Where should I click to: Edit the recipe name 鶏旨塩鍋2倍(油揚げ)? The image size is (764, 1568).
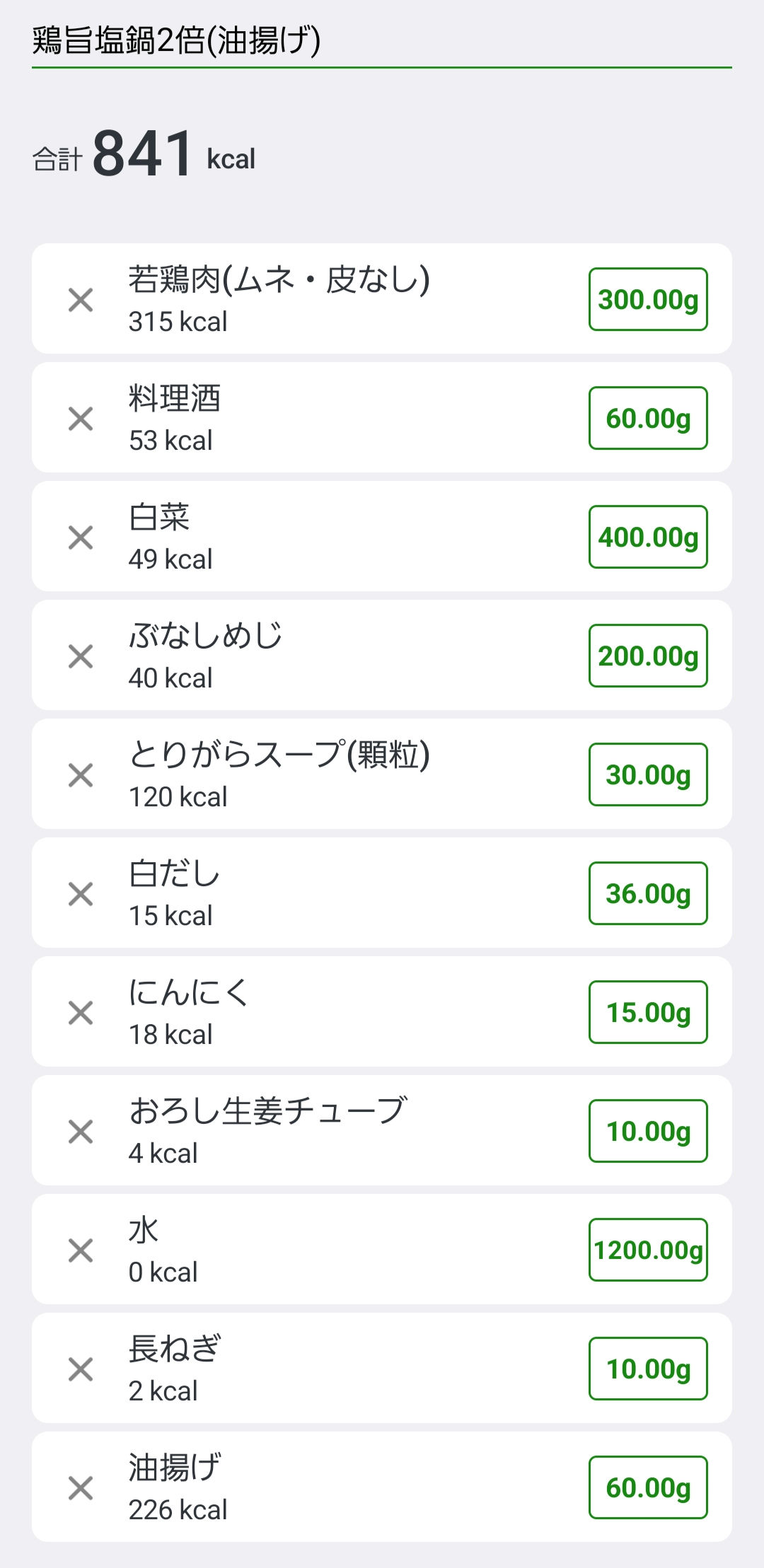(x=381, y=41)
